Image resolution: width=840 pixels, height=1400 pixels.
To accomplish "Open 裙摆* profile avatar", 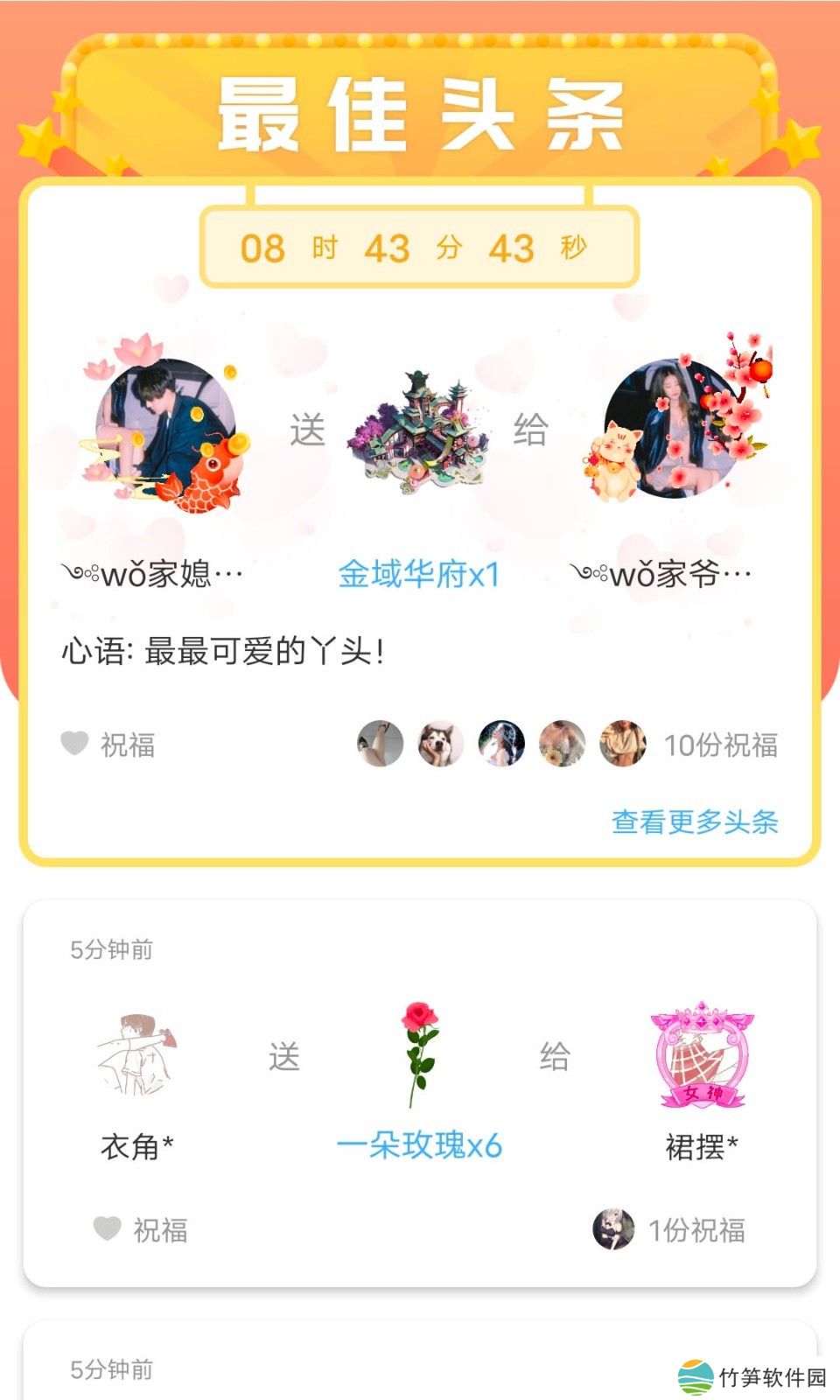I will coord(701,1055).
